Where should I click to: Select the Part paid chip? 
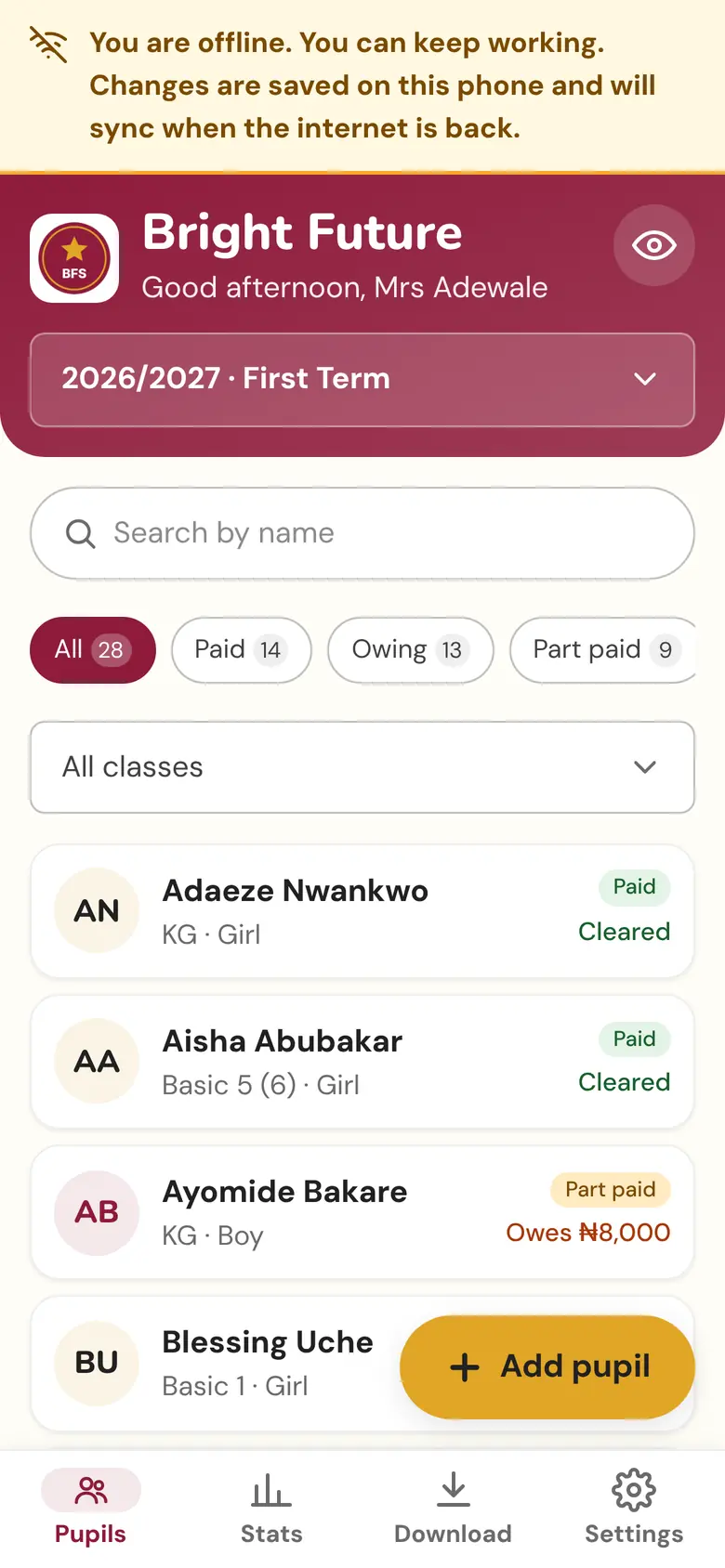[x=602, y=649]
